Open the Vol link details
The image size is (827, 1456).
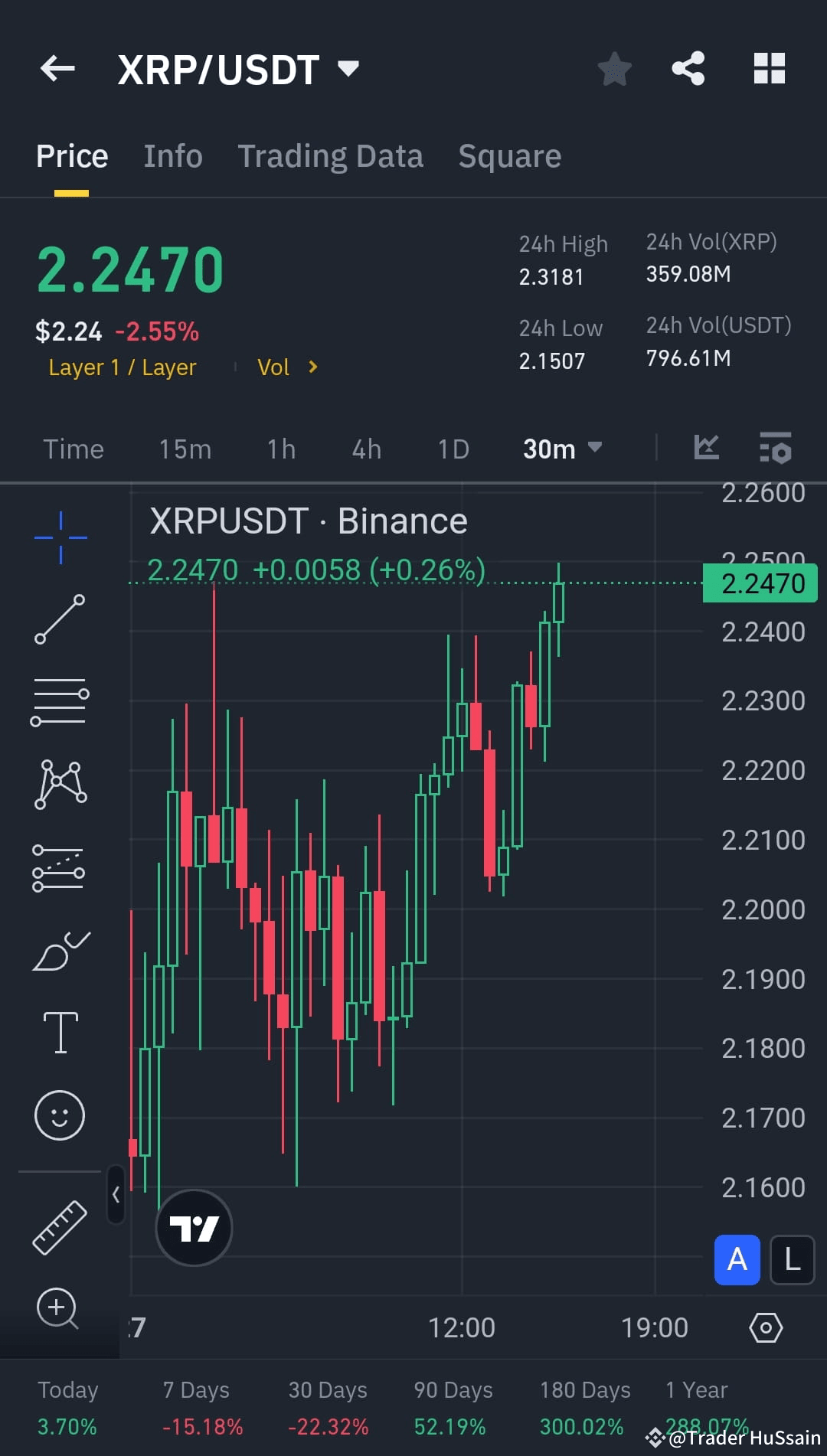pos(287,367)
